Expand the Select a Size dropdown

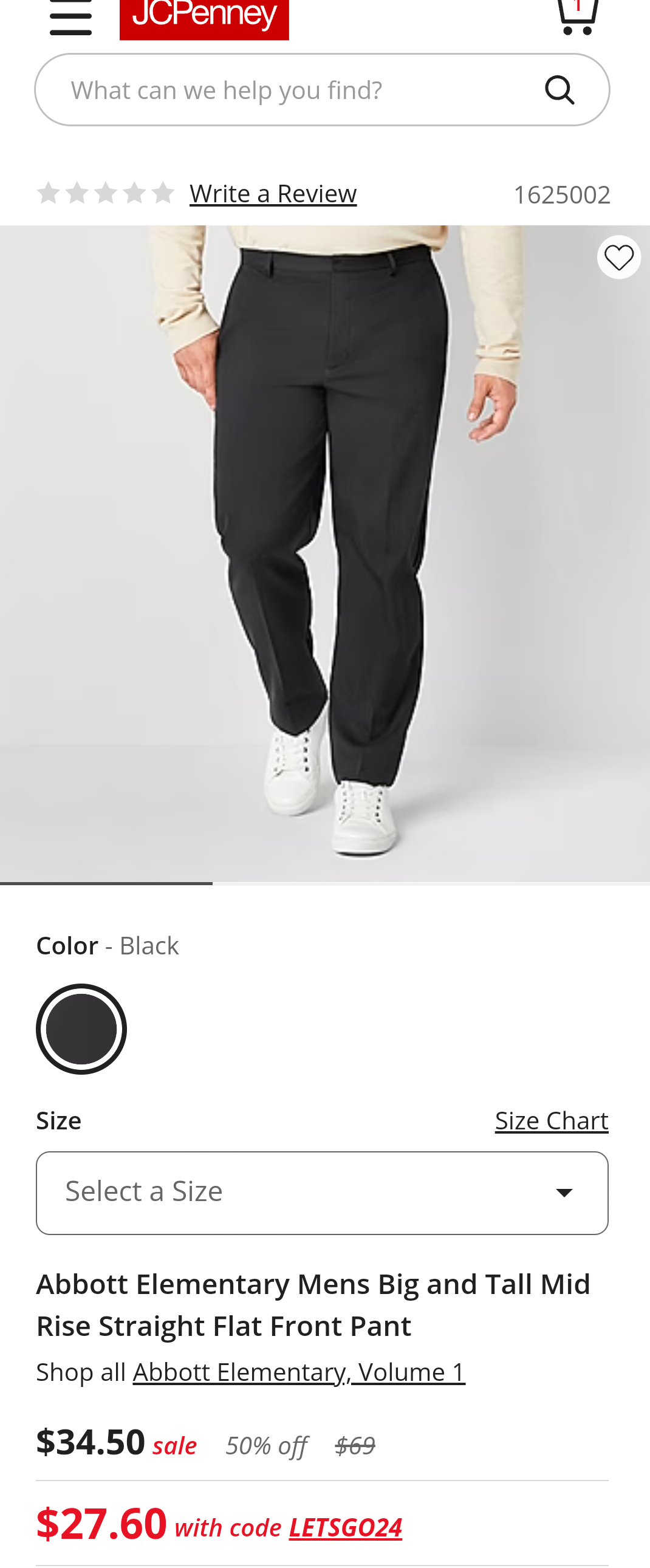pos(322,1193)
